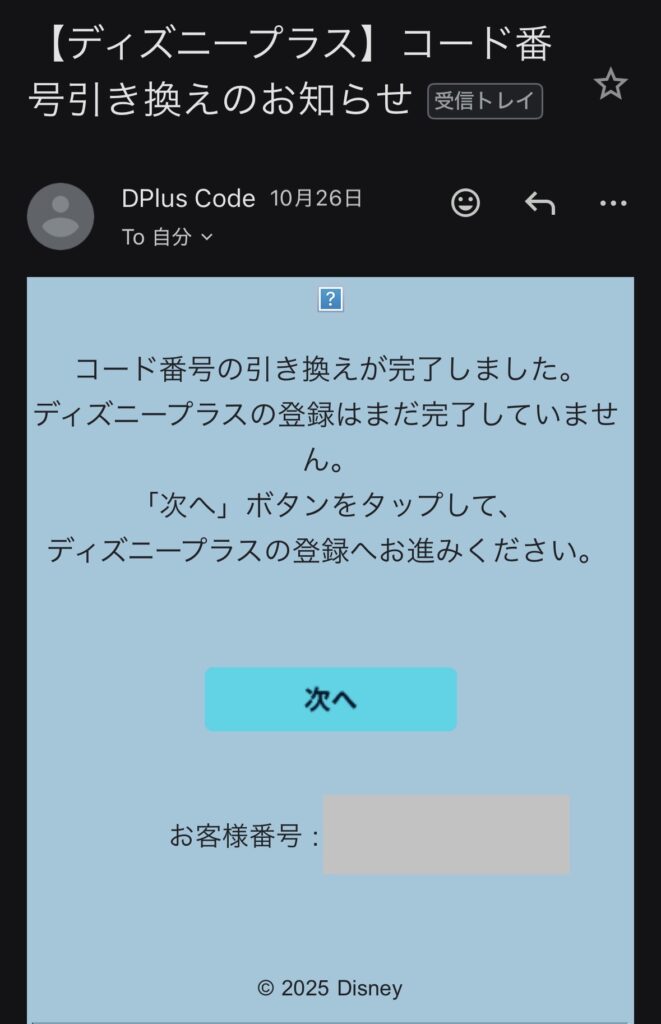Expand recipient details next to To 自分

click(x=207, y=237)
